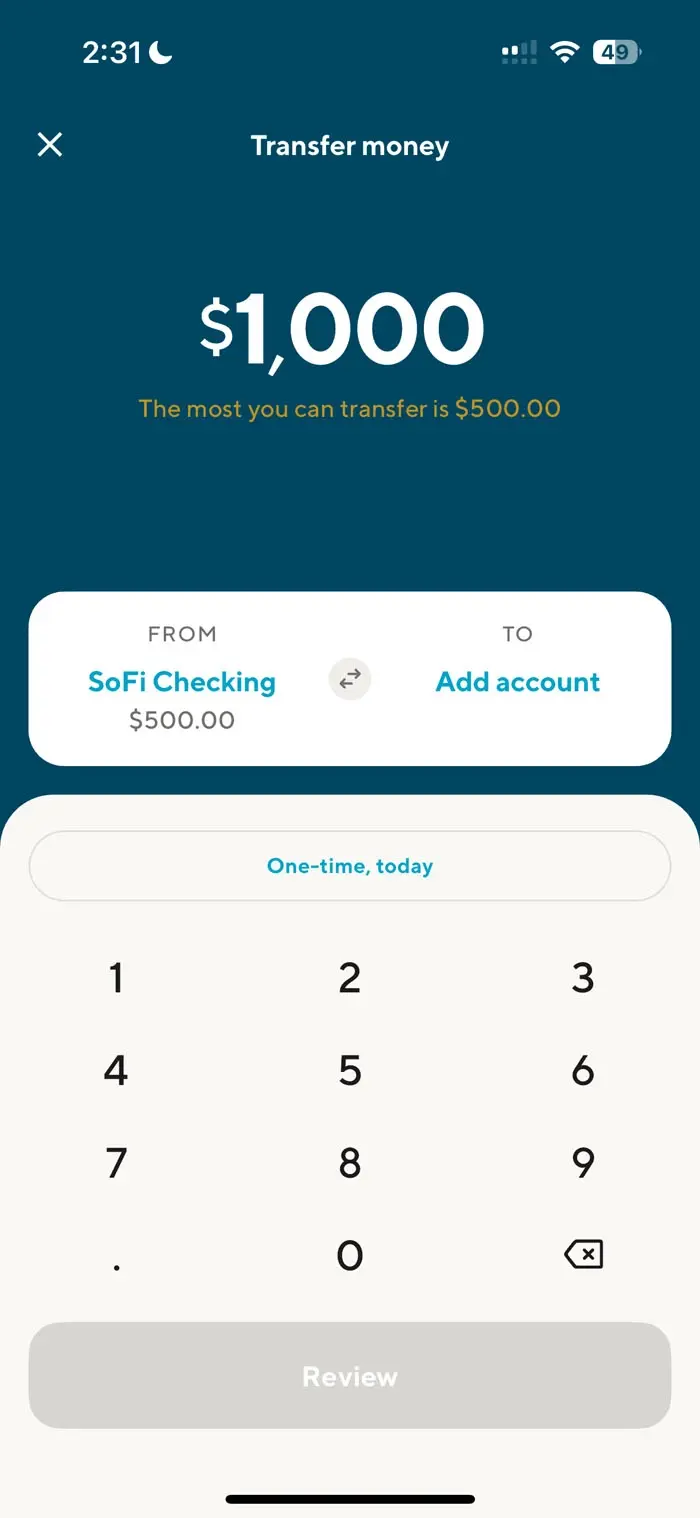Change the One-time, today schedule
Viewport: 700px width, 1518px height.
pos(350,866)
